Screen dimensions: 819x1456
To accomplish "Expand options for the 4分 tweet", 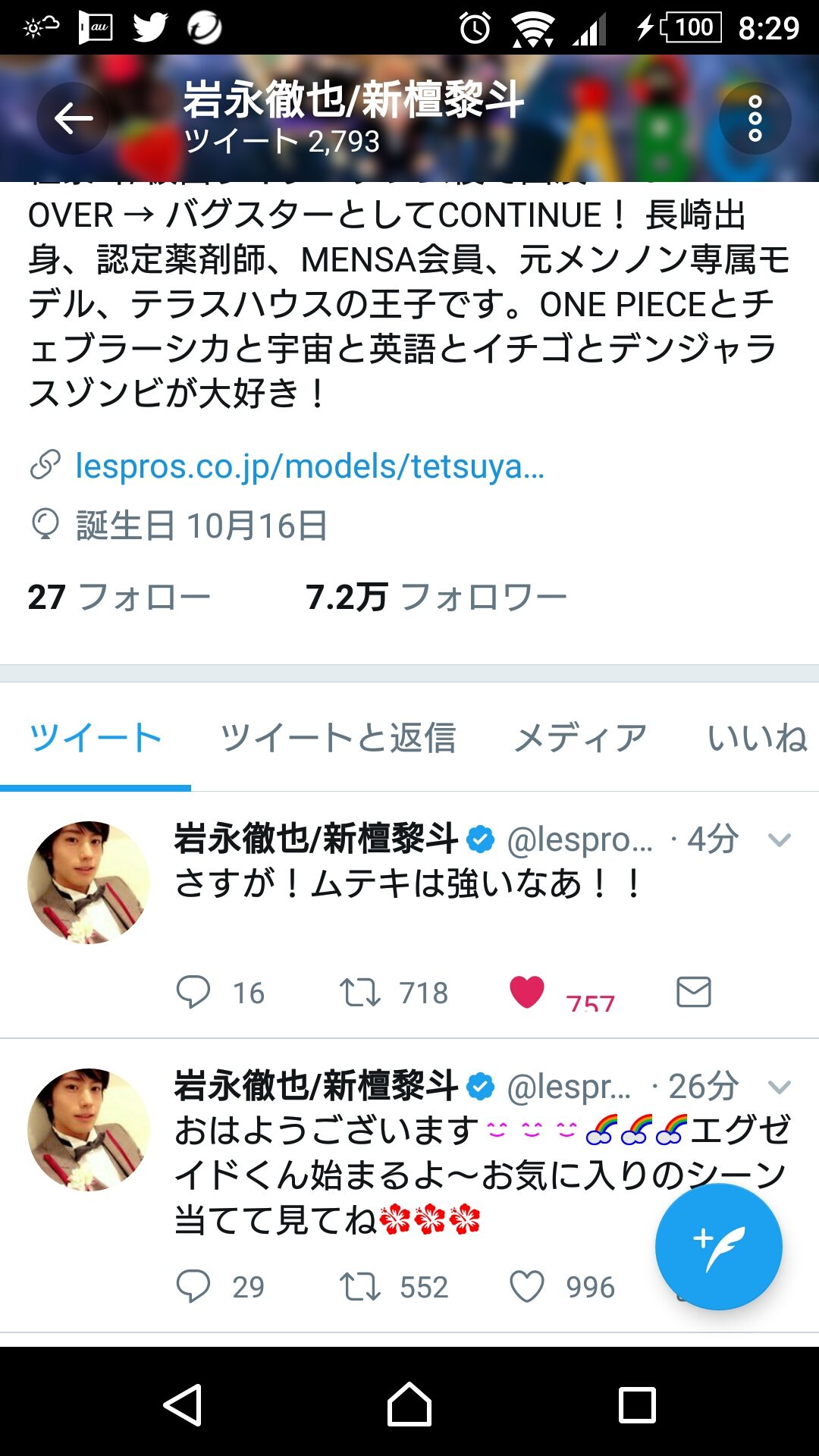I will coord(780,839).
